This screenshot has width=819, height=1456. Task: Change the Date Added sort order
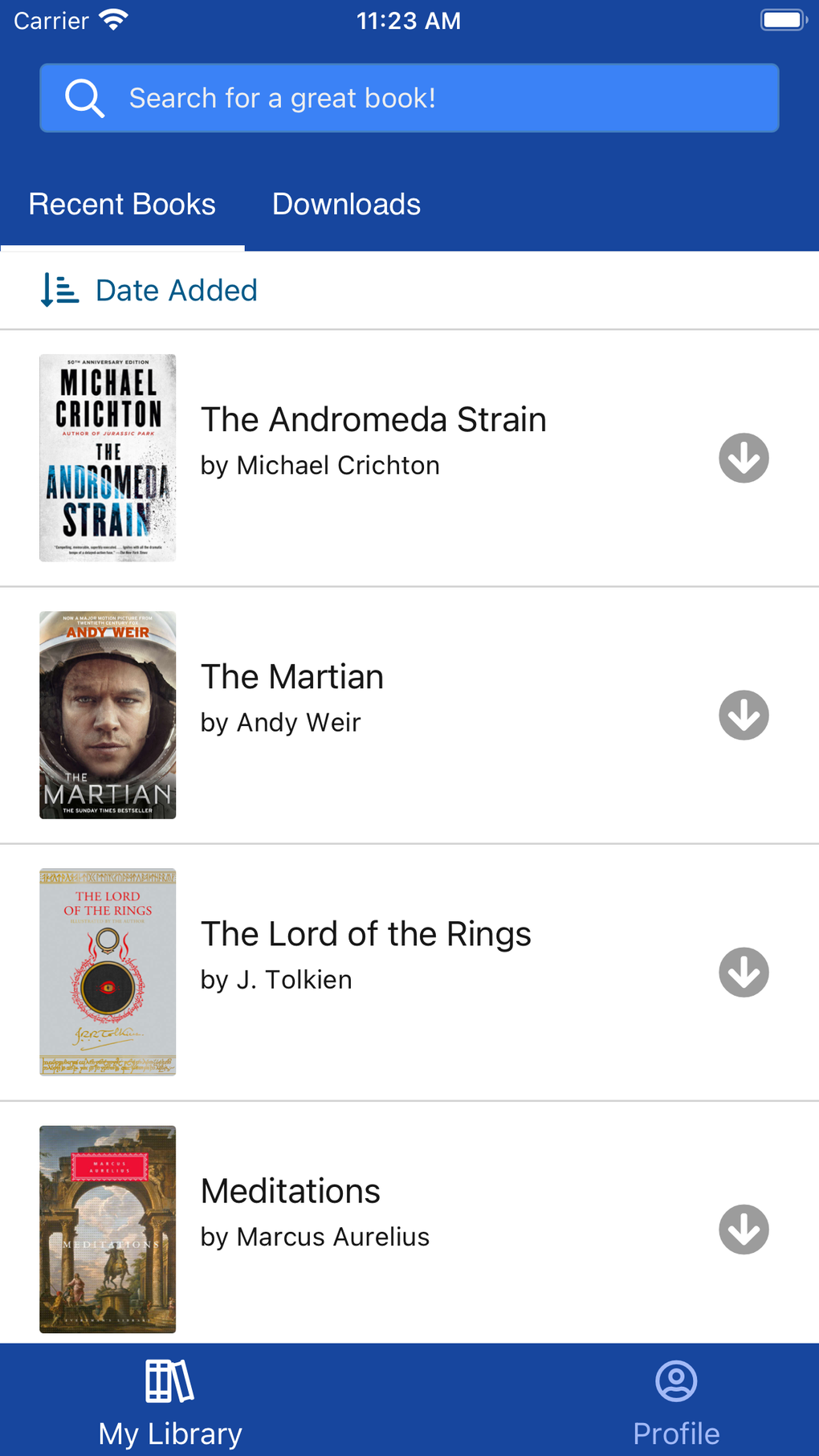point(176,291)
